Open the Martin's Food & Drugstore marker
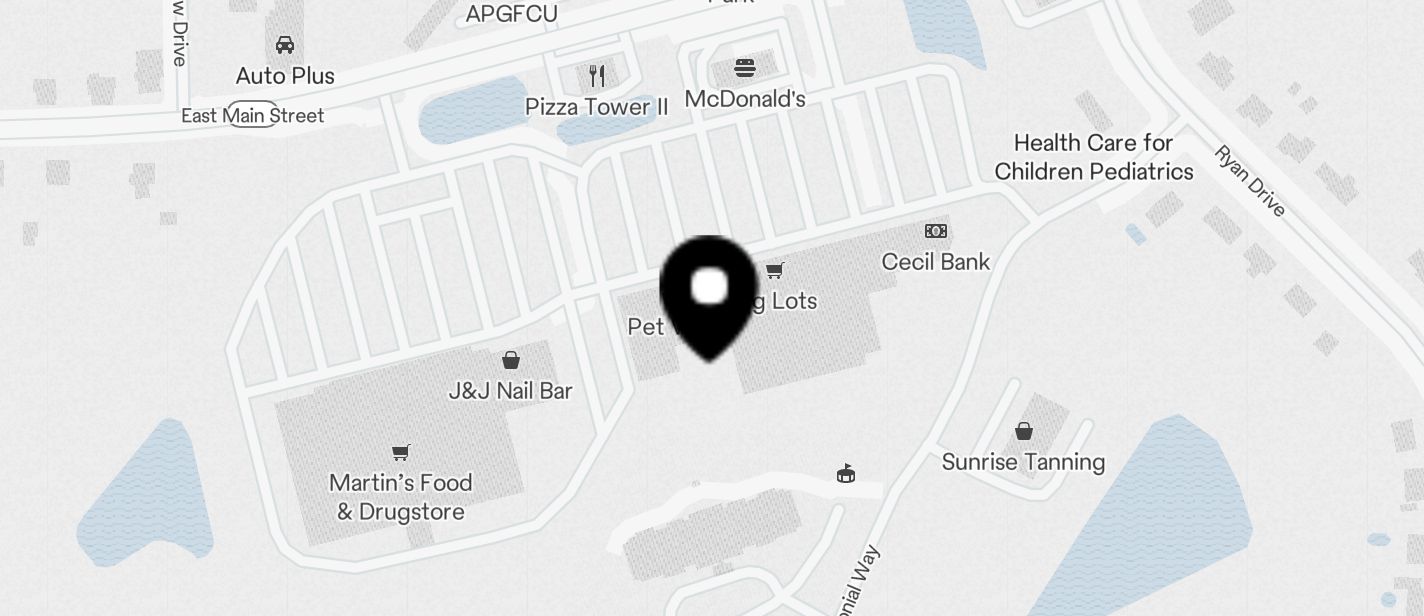 [x=401, y=453]
